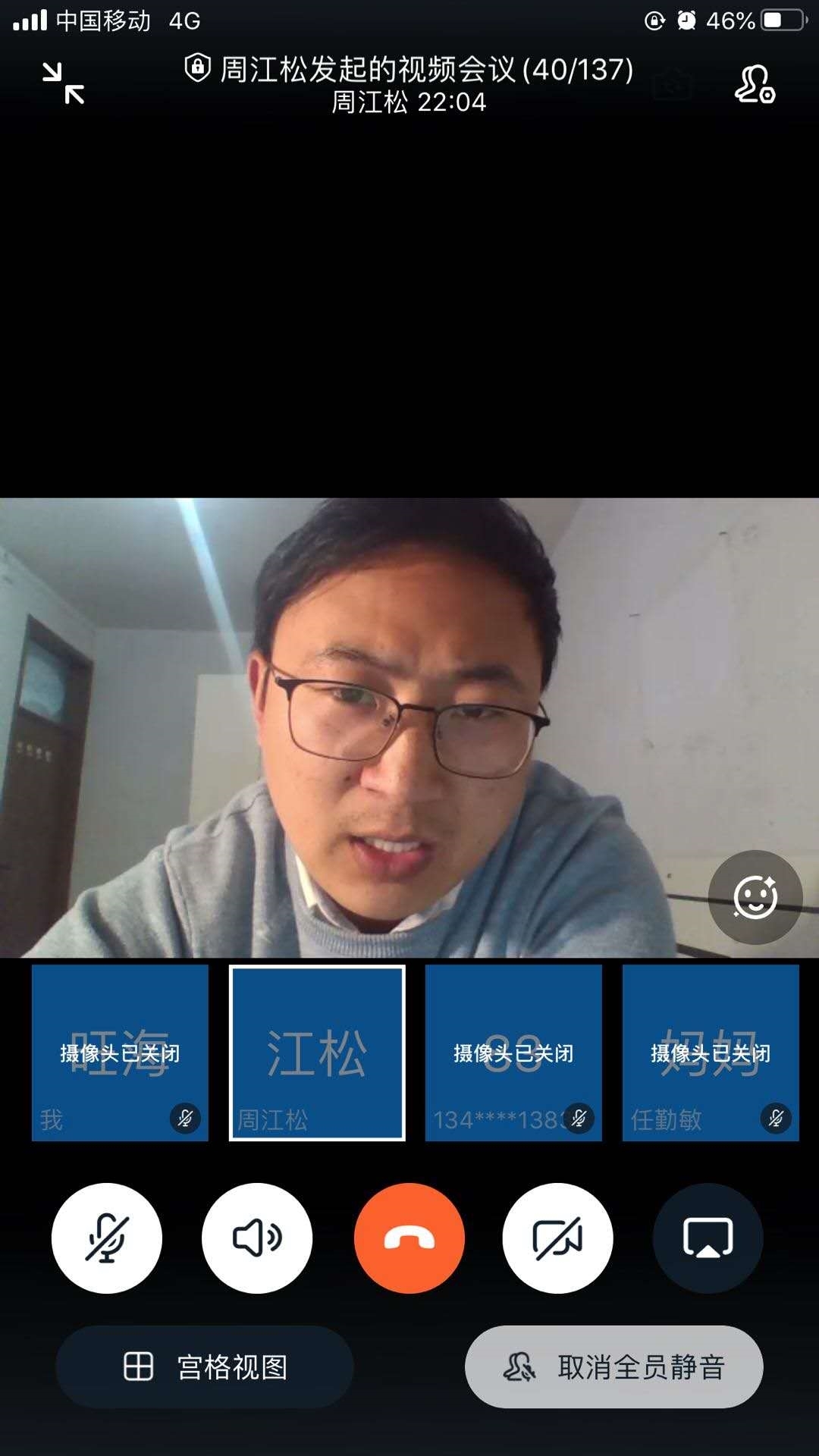Image resolution: width=819 pixels, height=1456 pixels.
Task: Toggle the speaker output
Action: coord(257,1238)
